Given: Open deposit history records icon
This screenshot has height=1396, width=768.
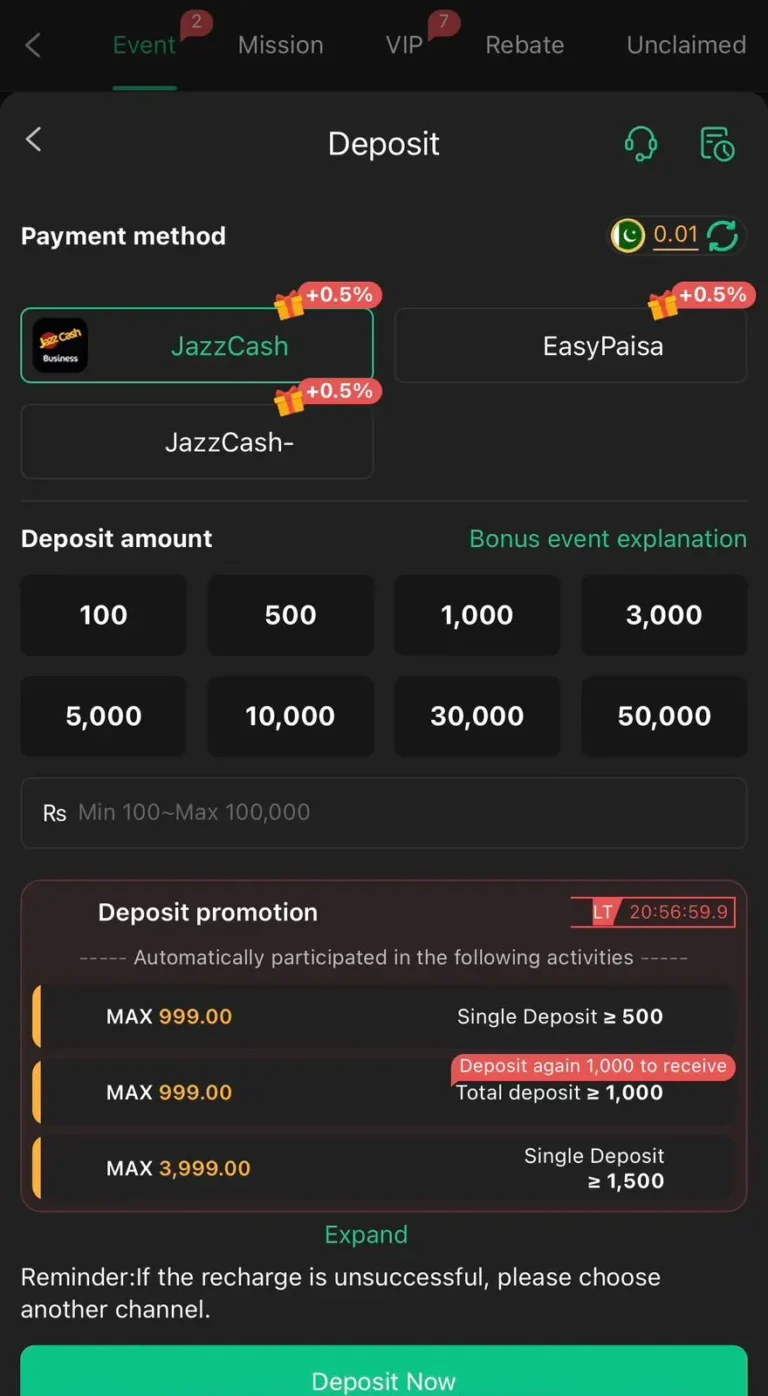Looking at the screenshot, I should [717, 143].
